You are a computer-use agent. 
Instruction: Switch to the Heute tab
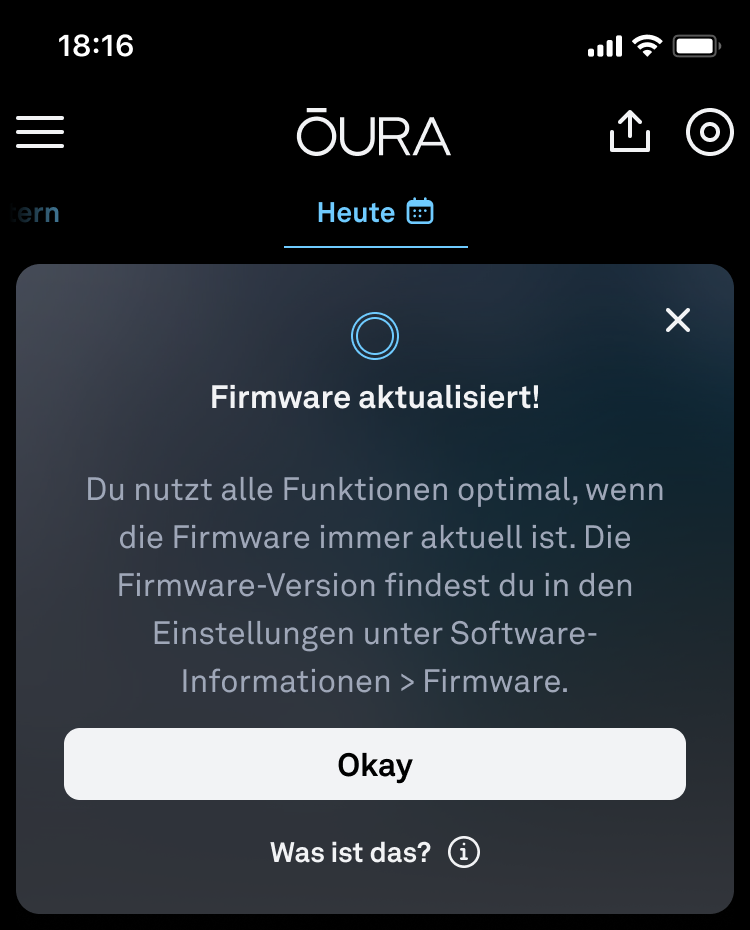(x=375, y=213)
